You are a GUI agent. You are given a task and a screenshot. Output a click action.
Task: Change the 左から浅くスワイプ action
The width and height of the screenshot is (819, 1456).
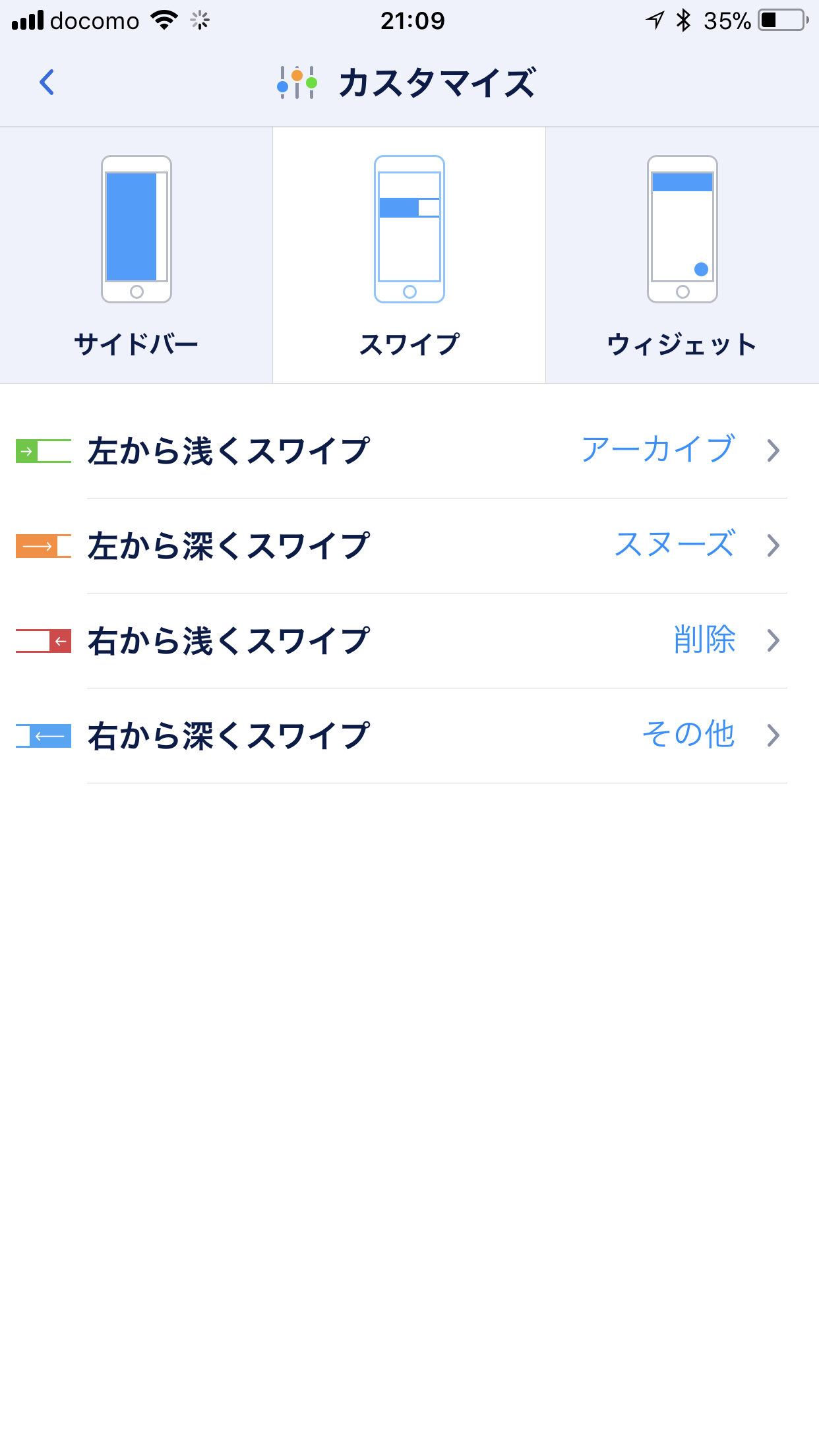409,451
